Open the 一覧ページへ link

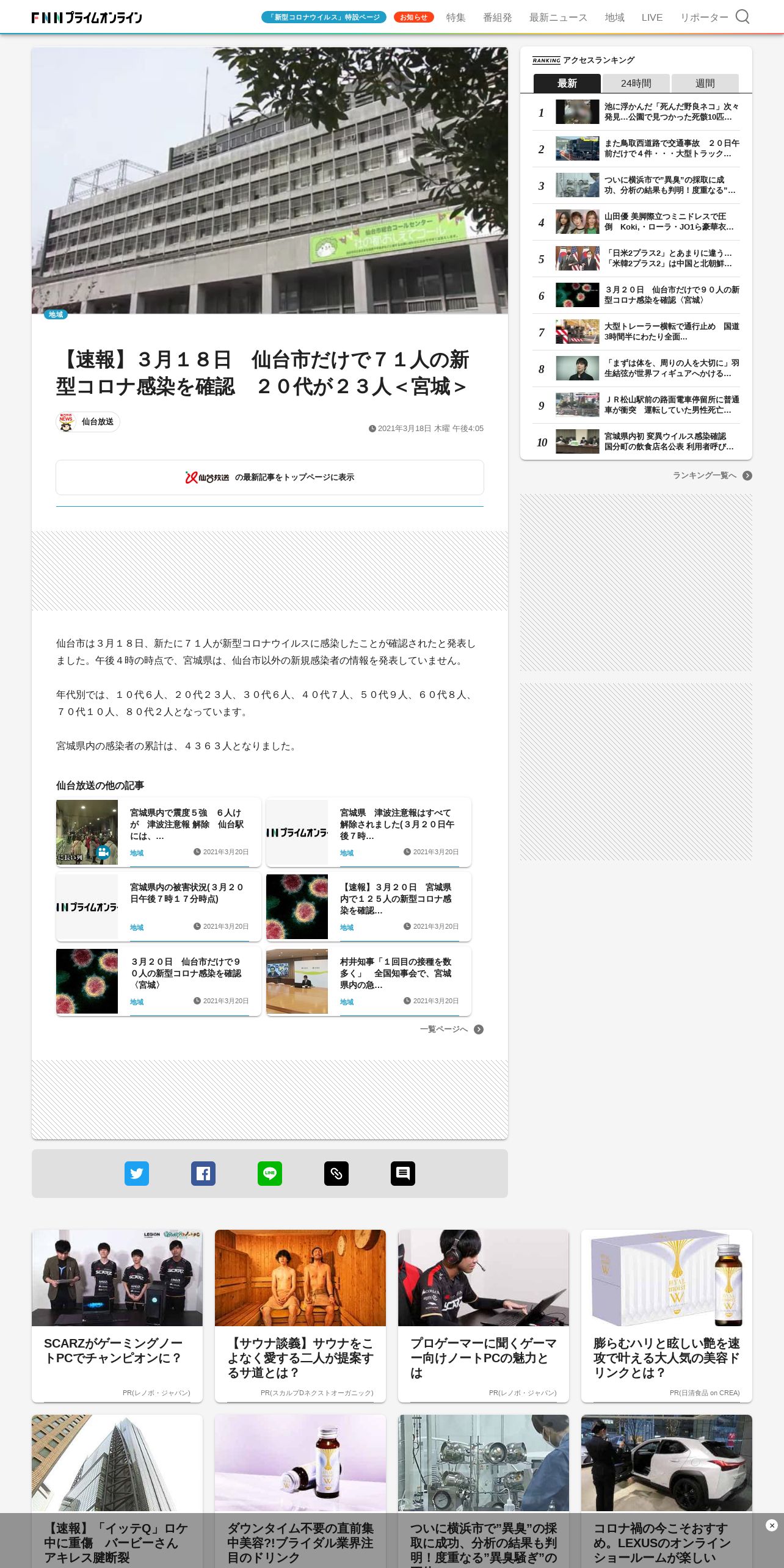click(x=451, y=1029)
